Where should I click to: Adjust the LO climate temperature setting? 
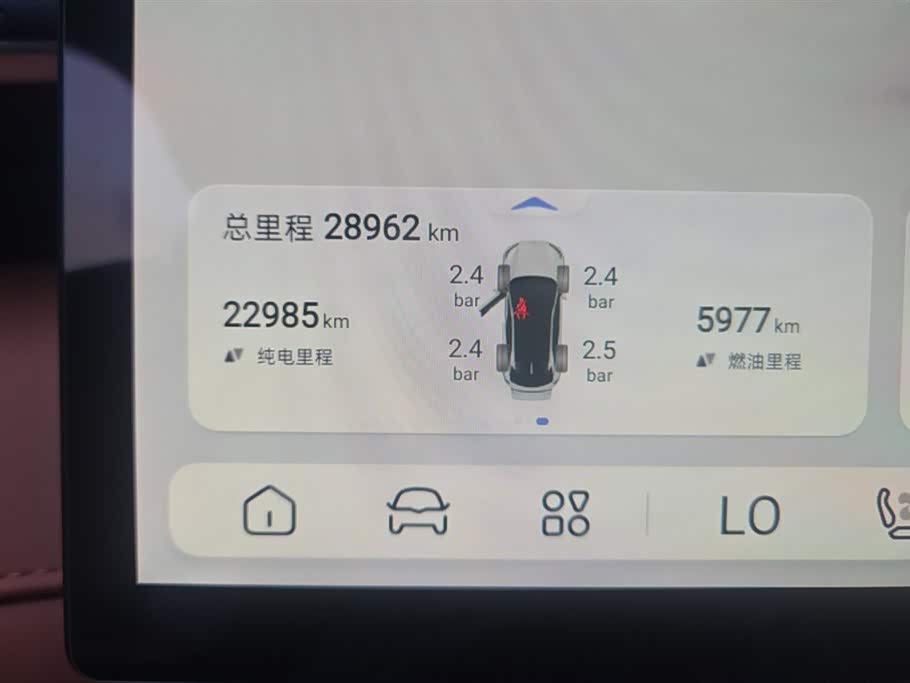(749, 516)
